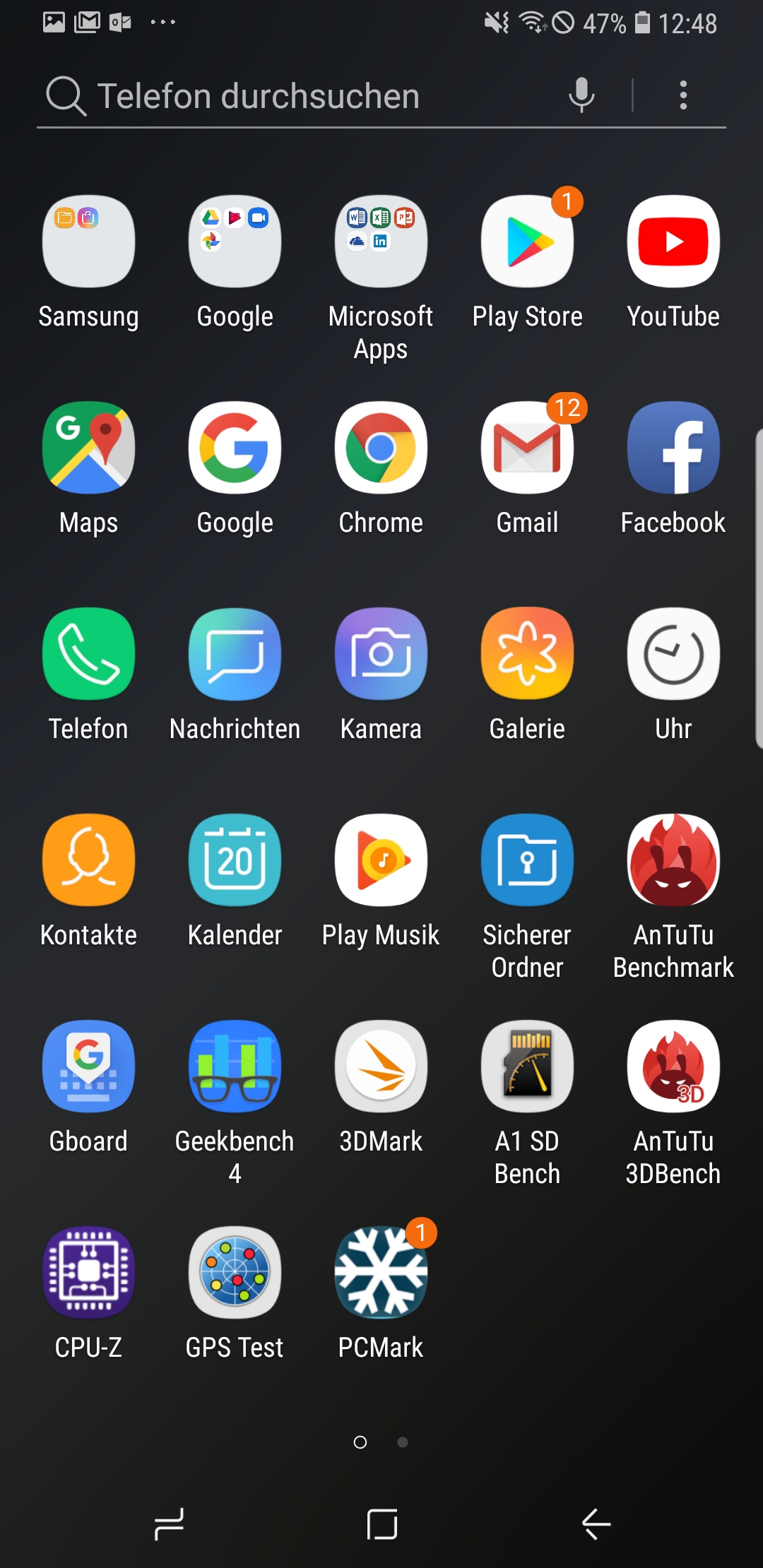763x1568 pixels.
Task: Go to the second app page dot
Action: [x=403, y=1442]
